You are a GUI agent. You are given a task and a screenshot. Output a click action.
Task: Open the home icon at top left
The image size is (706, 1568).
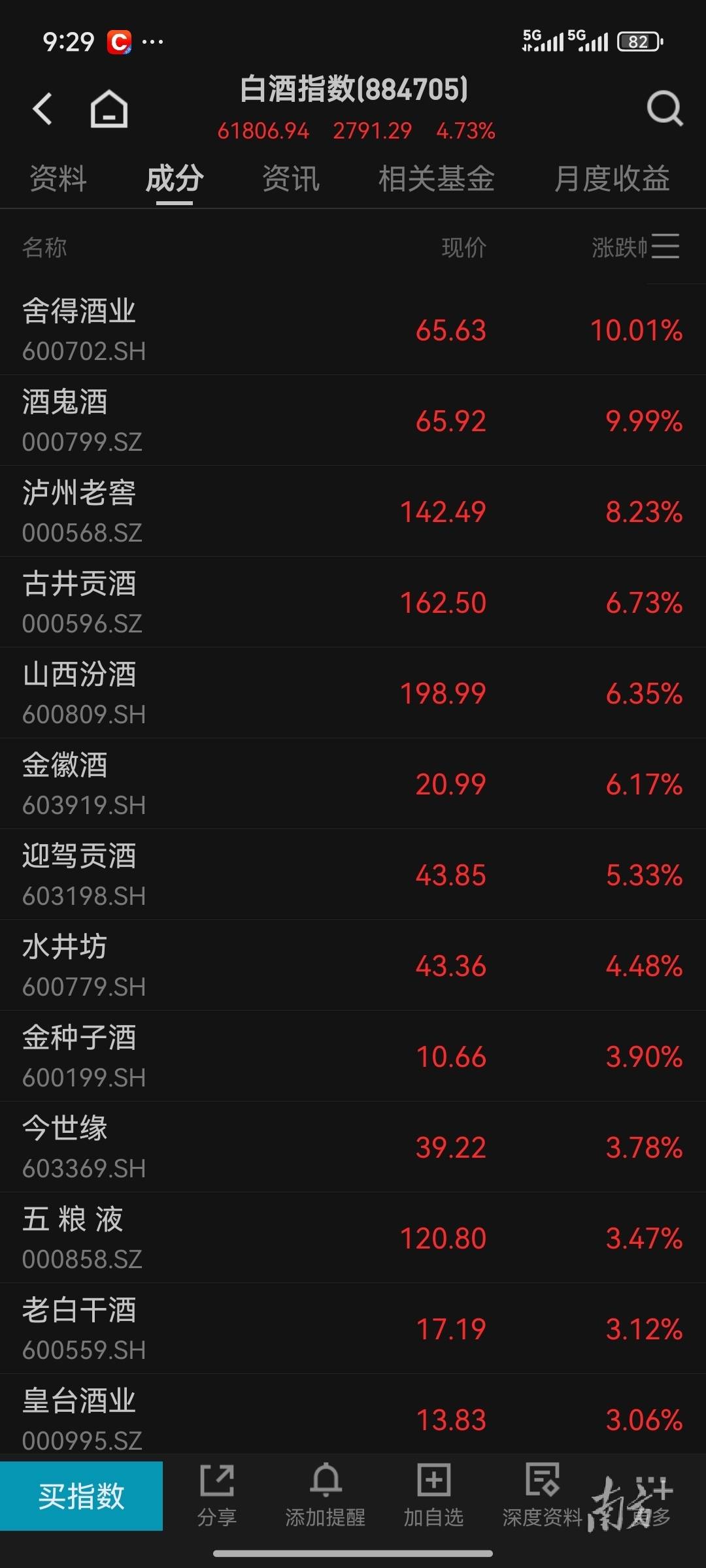(x=110, y=108)
